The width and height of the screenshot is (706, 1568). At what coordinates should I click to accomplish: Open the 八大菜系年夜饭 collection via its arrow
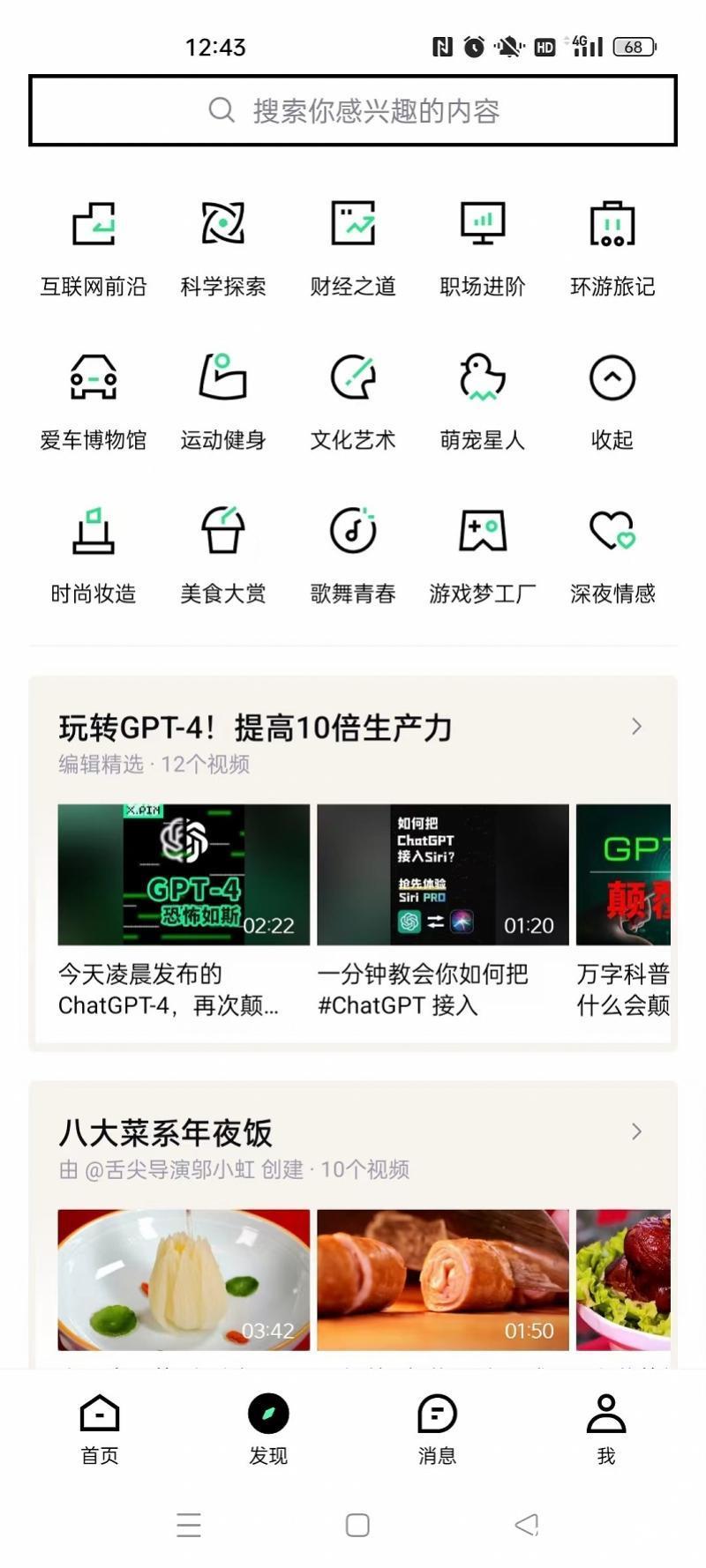pyautogui.click(x=636, y=1131)
